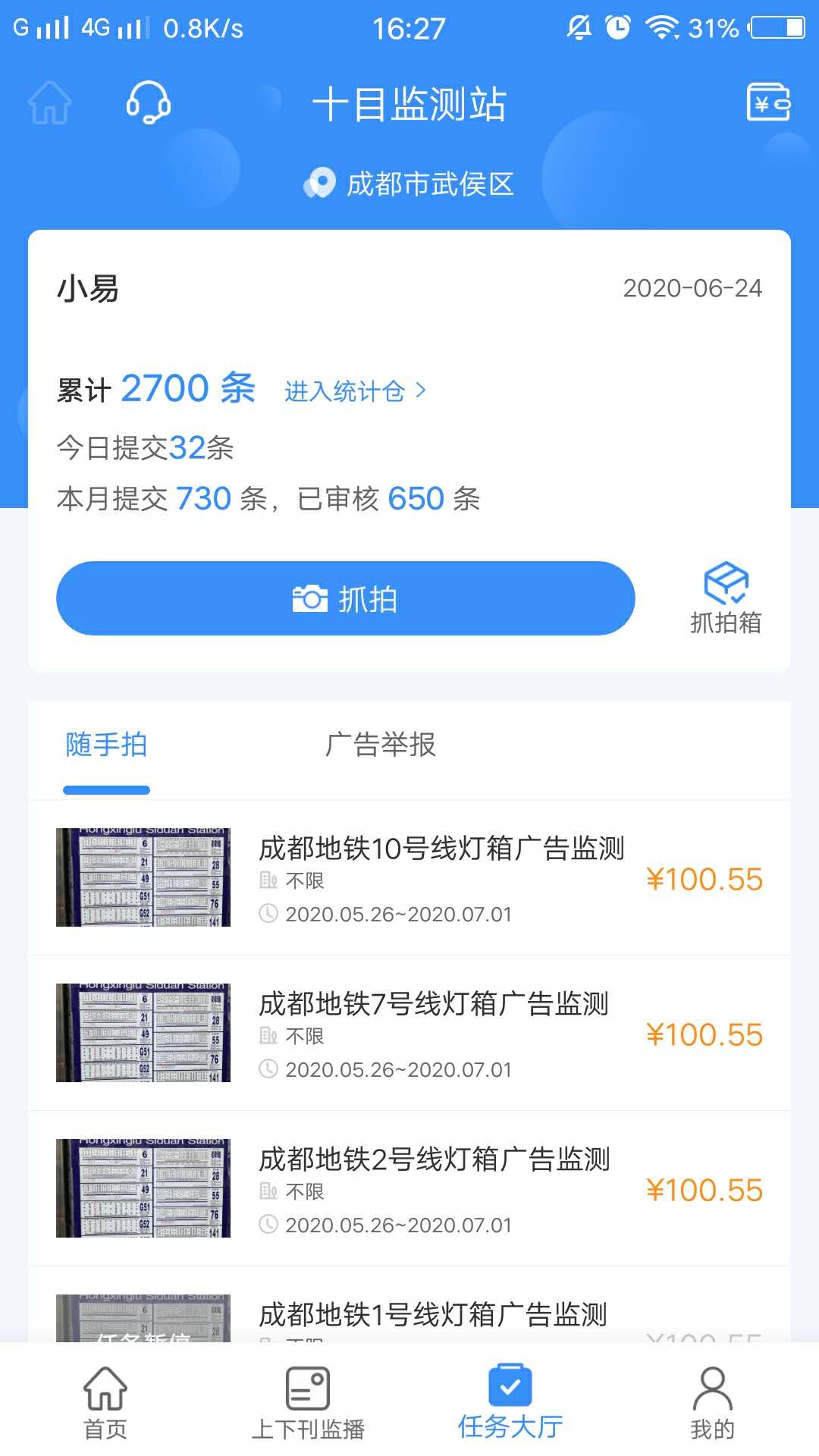Open the 抓拍箱 capture box
Viewport: 819px width, 1456px height.
pos(724,598)
